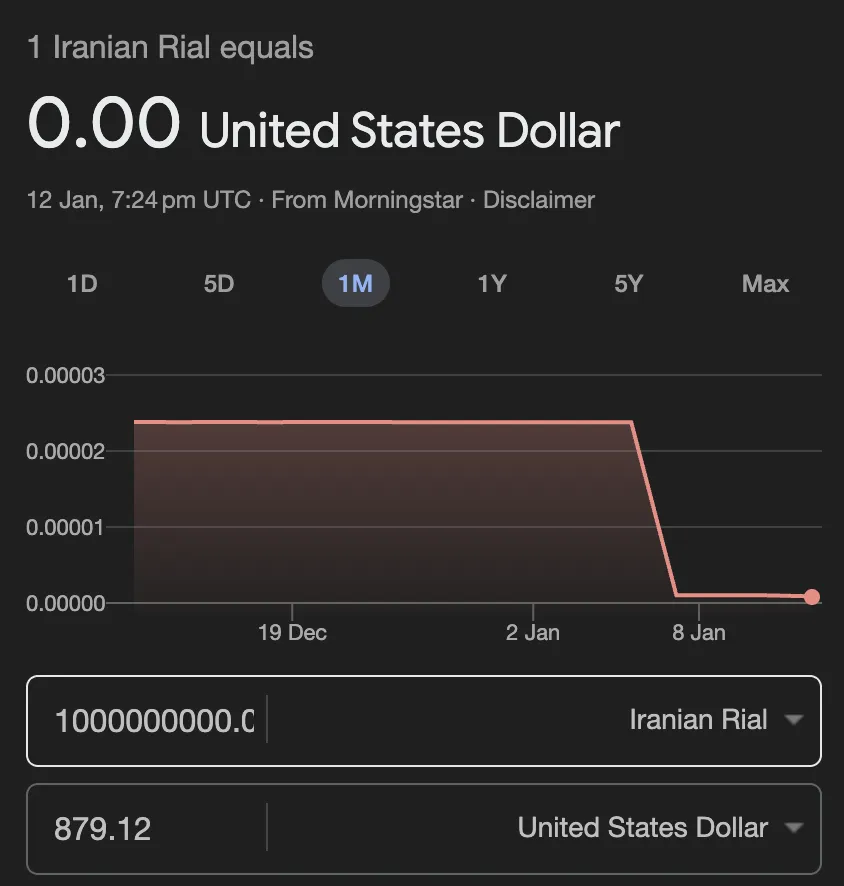Open the Iranian Rial currency dropdown
Viewport: 844px width, 886px height.
click(715, 719)
